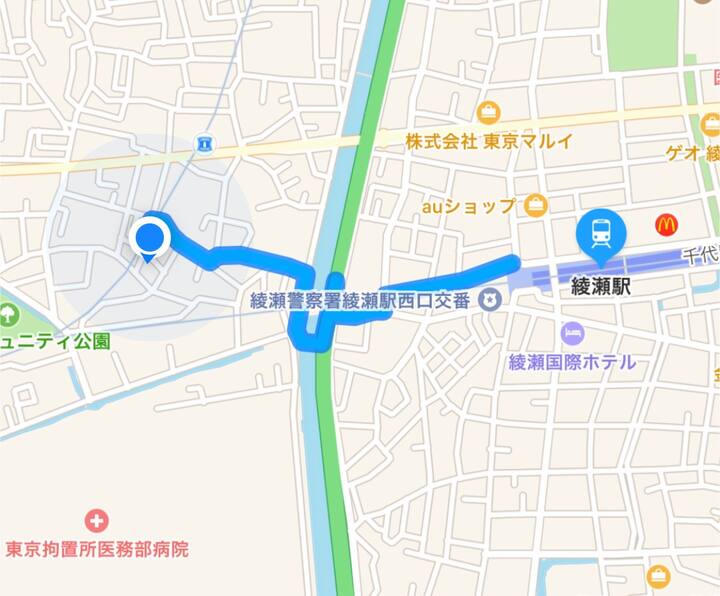Tap the McDonald's map pin
The image size is (720, 596).
pos(667,225)
